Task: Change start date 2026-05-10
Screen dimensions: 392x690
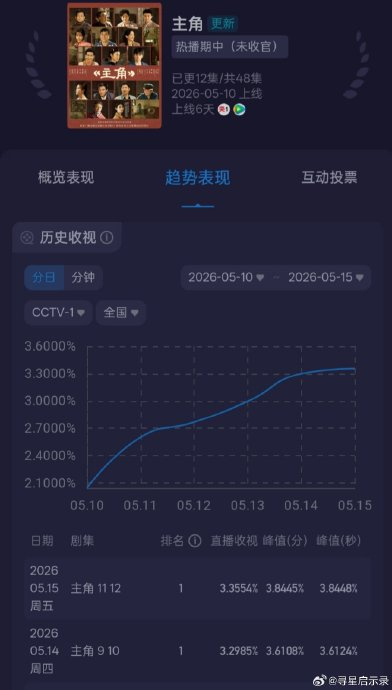Action: click(x=226, y=278)
